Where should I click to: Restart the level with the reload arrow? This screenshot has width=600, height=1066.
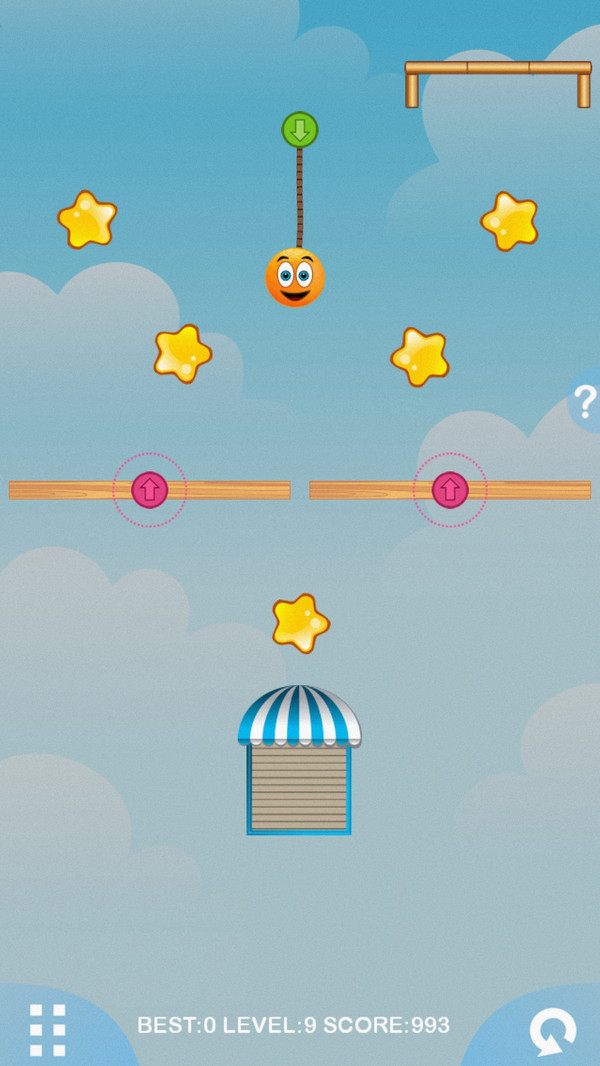552,1031
